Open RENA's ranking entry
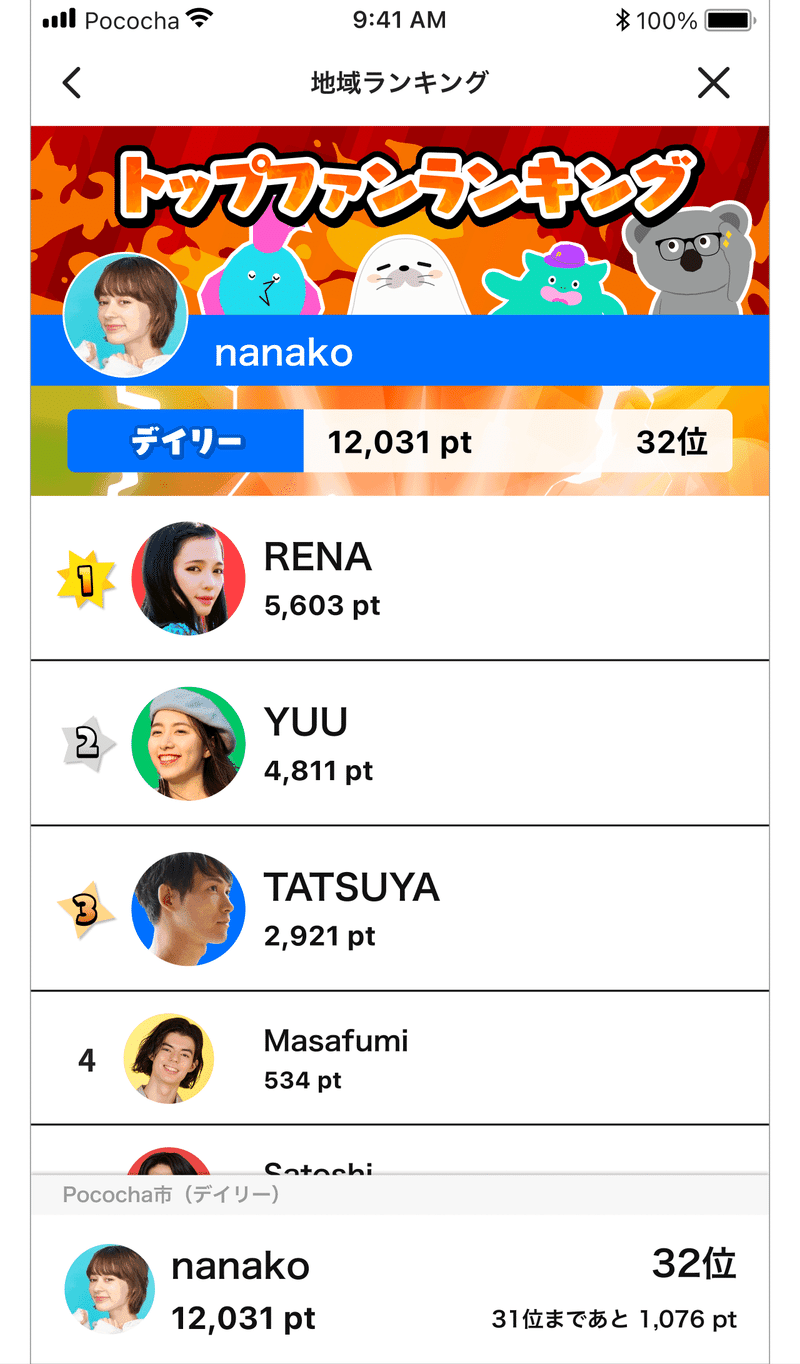This screenshot has width=800, height=1364. click(x=400, y=578)
